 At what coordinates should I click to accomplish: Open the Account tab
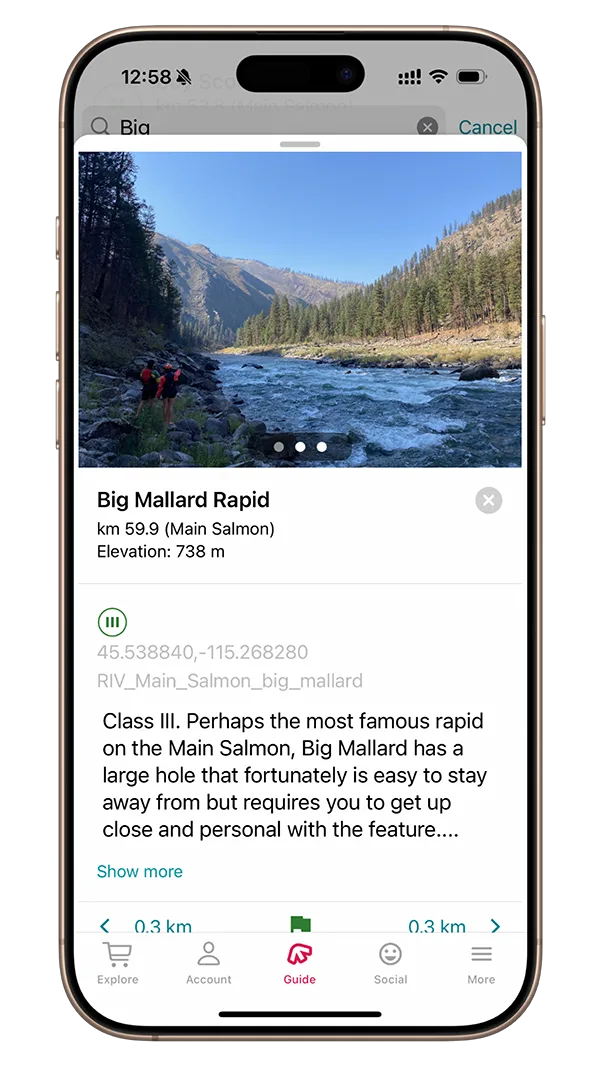click(209, 963)
